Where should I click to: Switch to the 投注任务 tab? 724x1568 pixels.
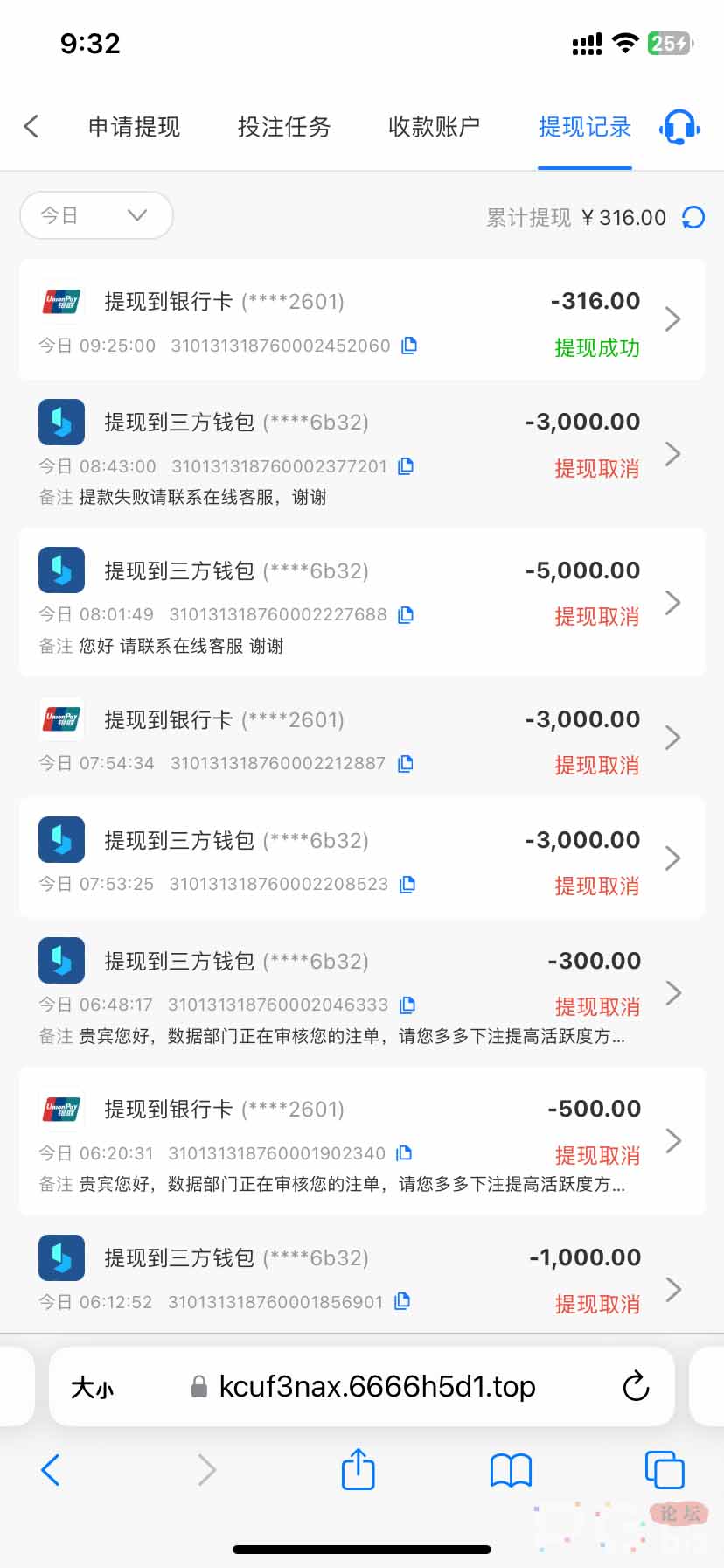284,127
